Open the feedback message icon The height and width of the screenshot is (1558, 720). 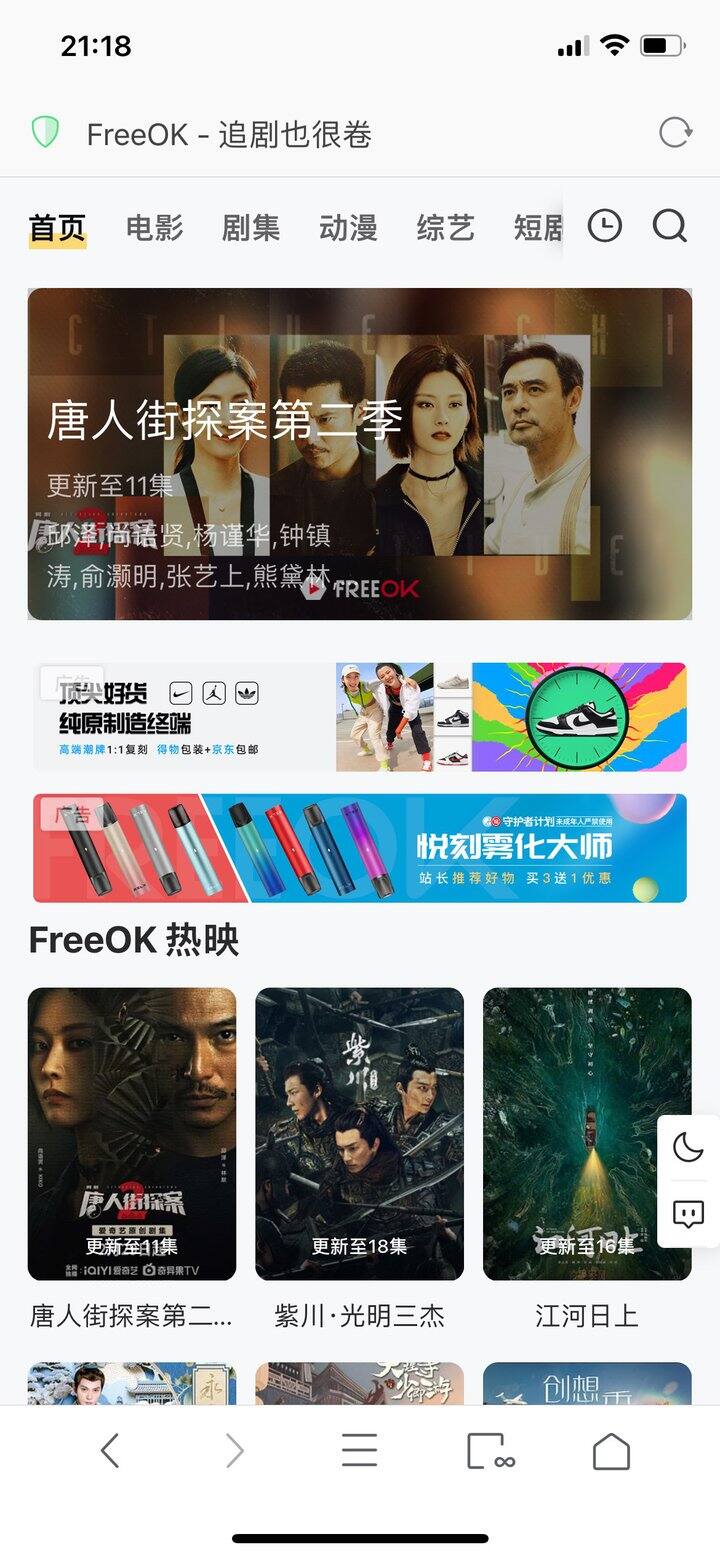pos(688,1214)
